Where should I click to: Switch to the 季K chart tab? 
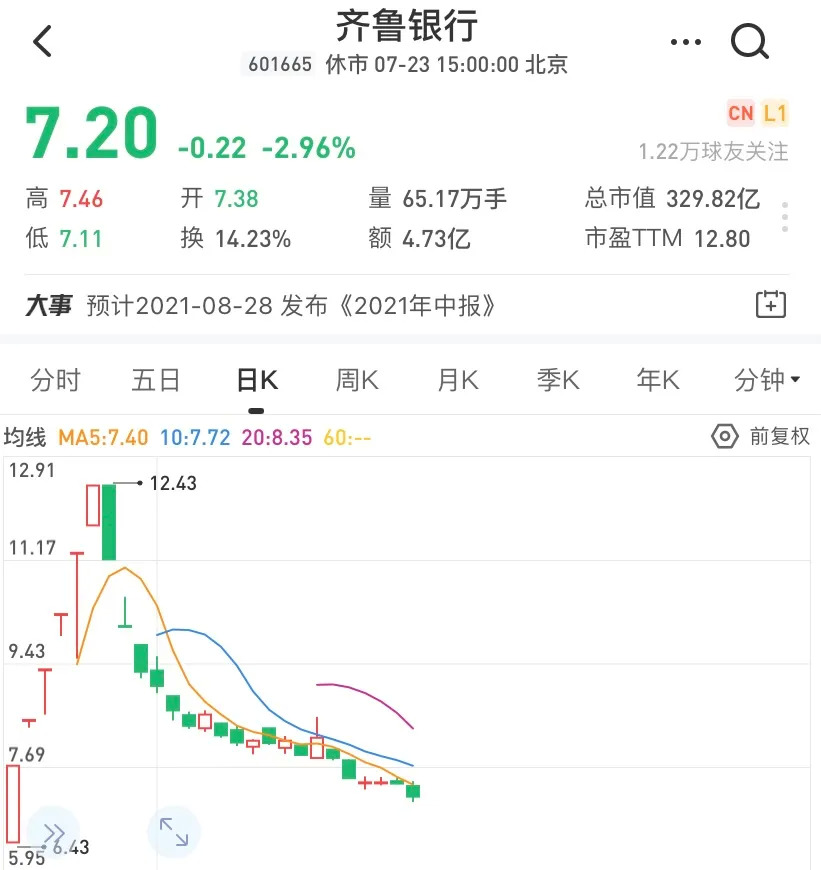[558, 380]
